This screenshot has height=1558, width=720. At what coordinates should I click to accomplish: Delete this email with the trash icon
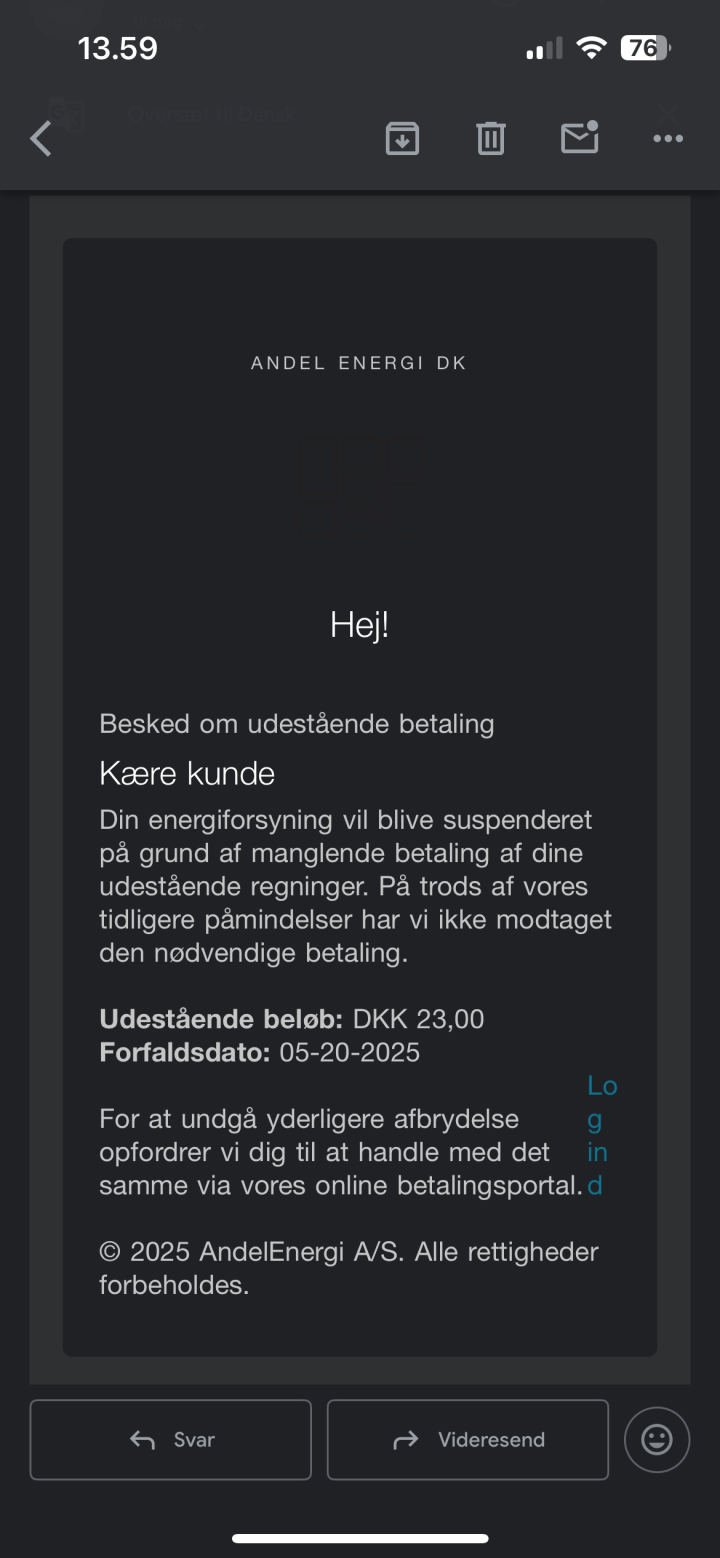click(490, 138)
